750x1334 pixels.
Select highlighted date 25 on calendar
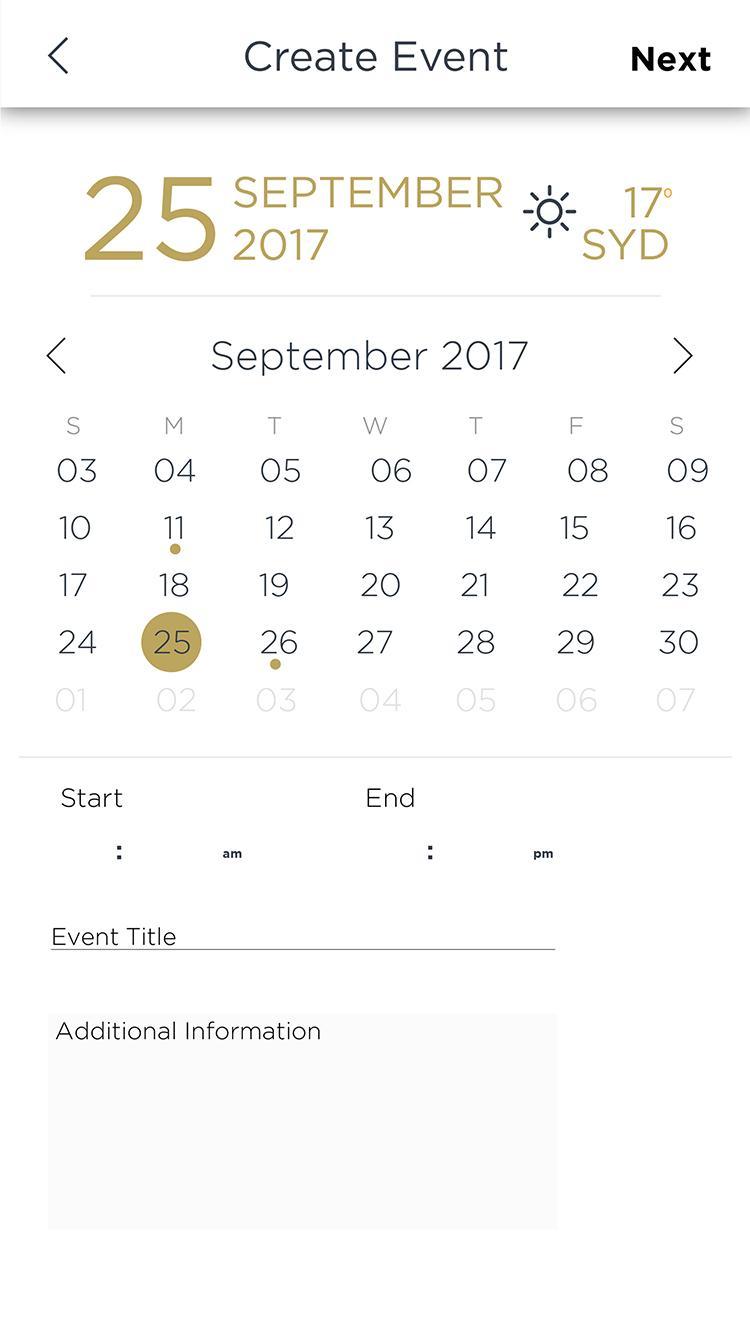point(172,643)
